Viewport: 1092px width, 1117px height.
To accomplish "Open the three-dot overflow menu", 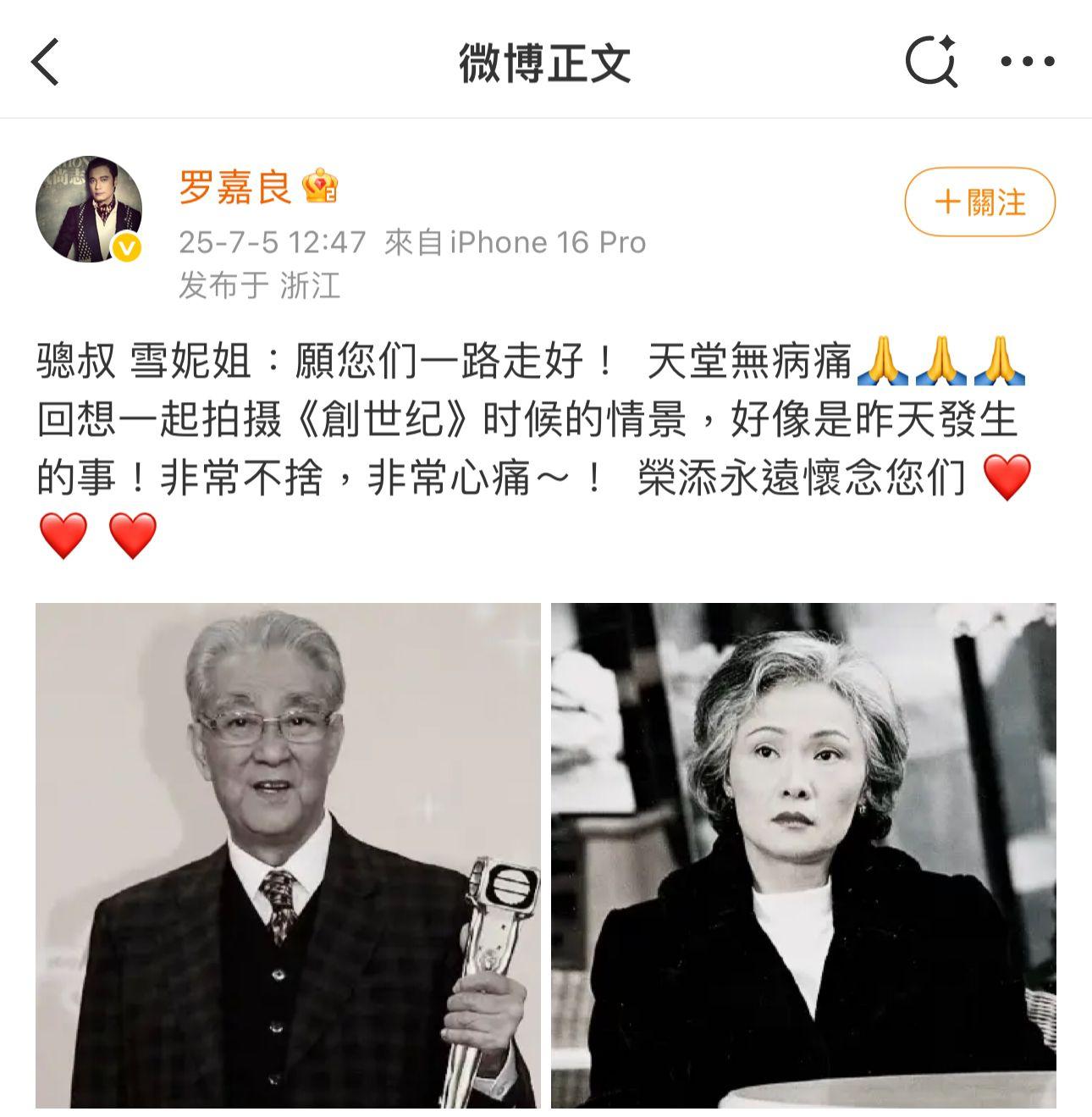I will tap(1027, 62).
